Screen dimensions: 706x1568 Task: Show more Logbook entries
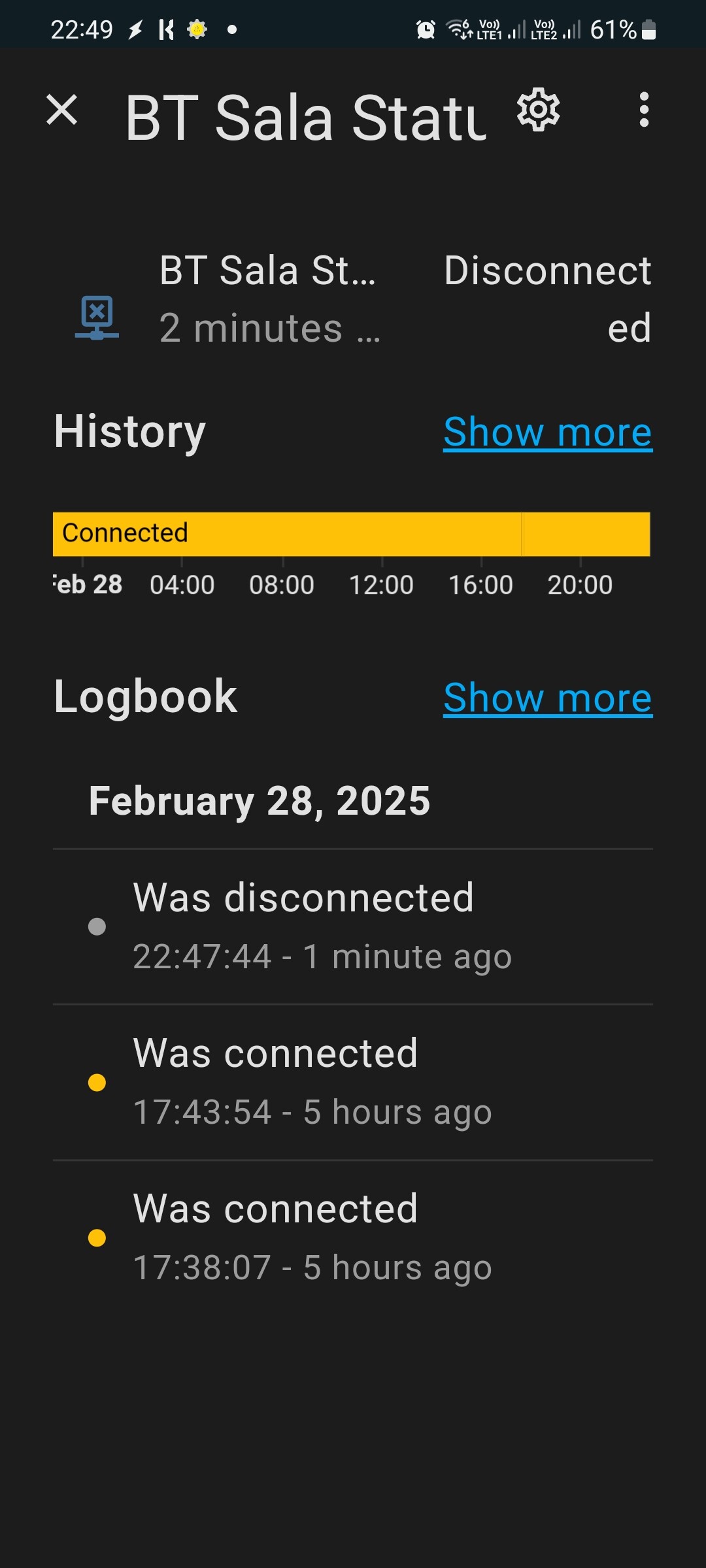click(547, 698)
